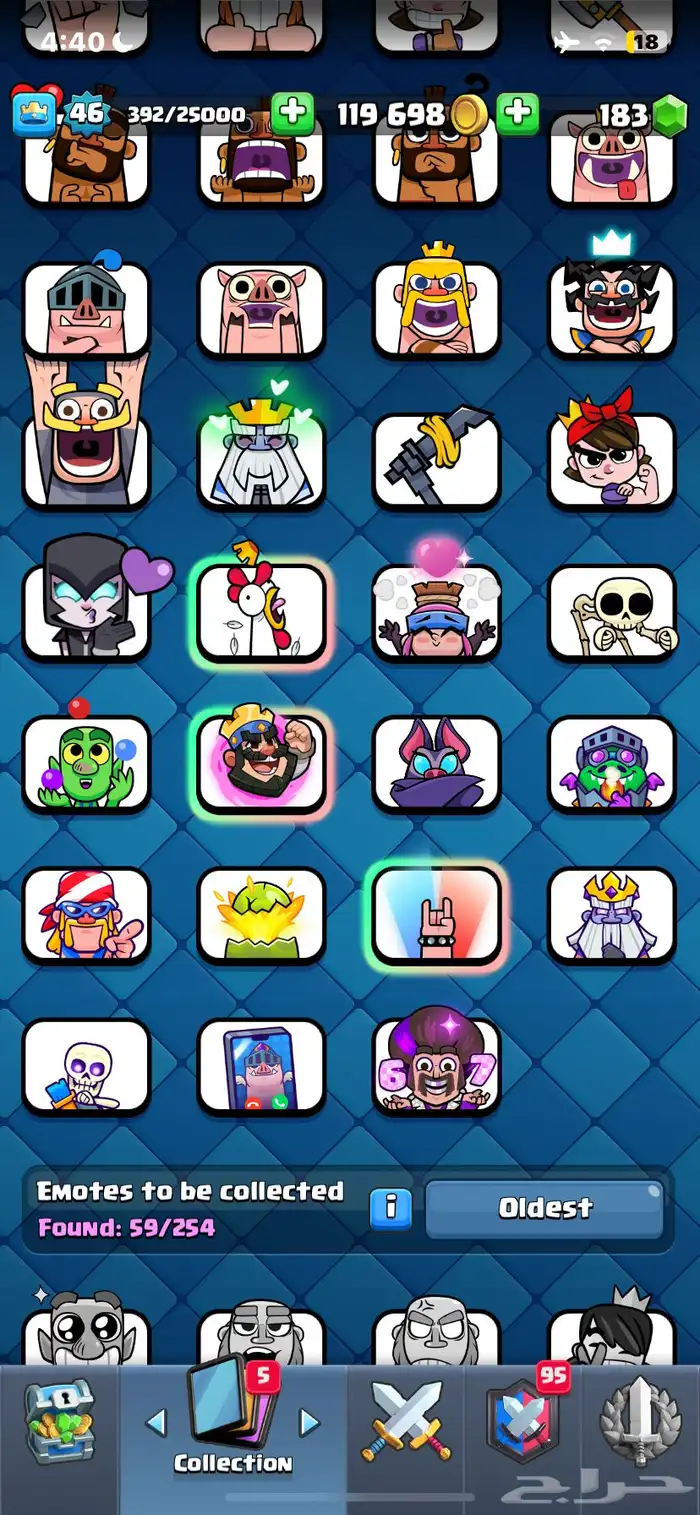
Task: Select the king flexing on pink emote
Action: 261,763
